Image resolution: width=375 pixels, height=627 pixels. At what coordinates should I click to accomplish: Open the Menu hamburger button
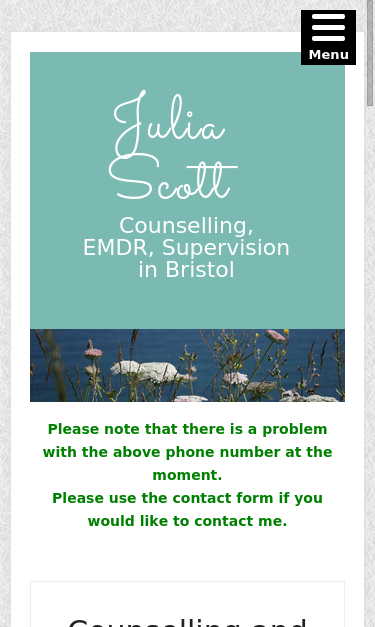click(328, 37)
